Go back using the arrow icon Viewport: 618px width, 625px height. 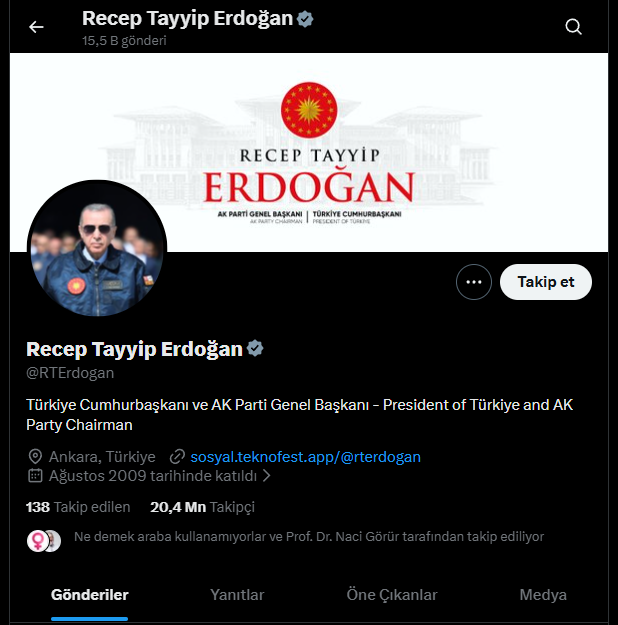(36, 27)
